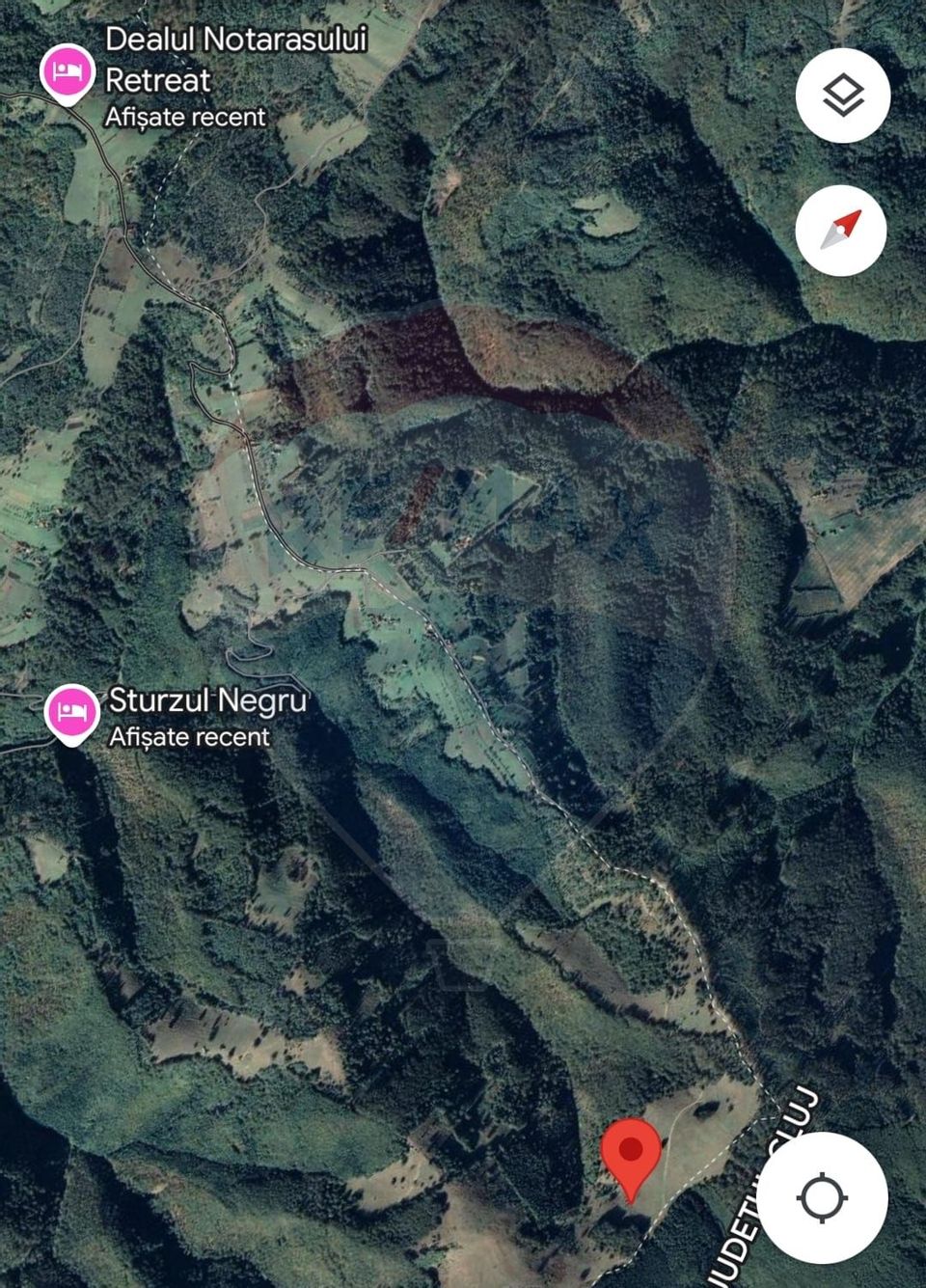This screenshot has height=1288, width=926.
Task: Open the Dealul Notarasului Retreat label
Action: pos(237,62)
